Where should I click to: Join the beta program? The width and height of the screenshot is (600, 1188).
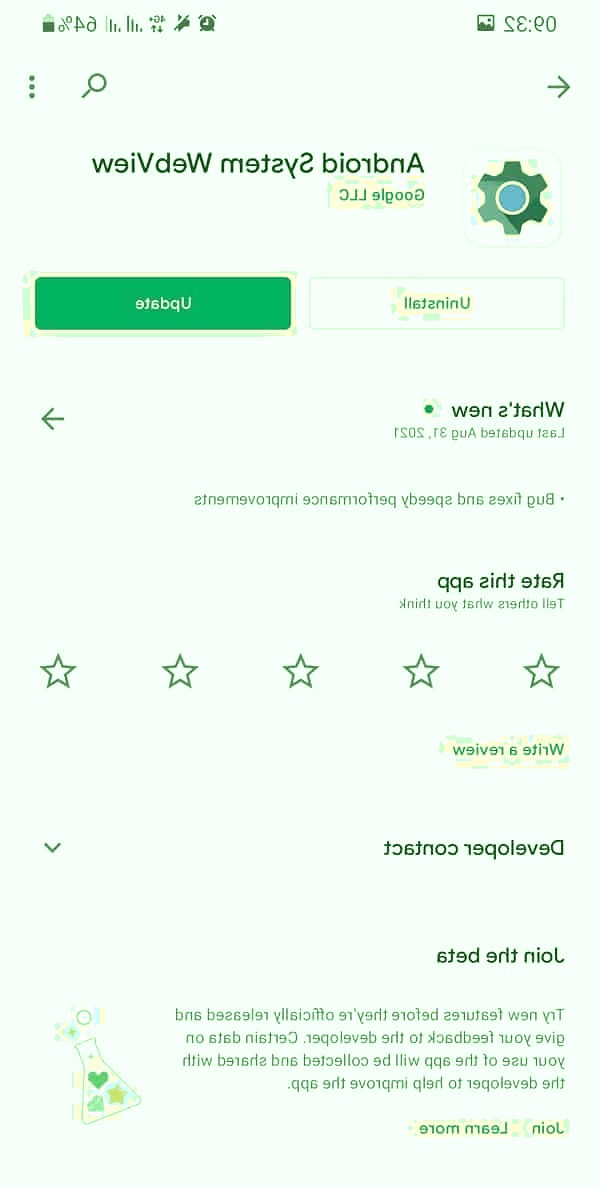[549, 1128]
